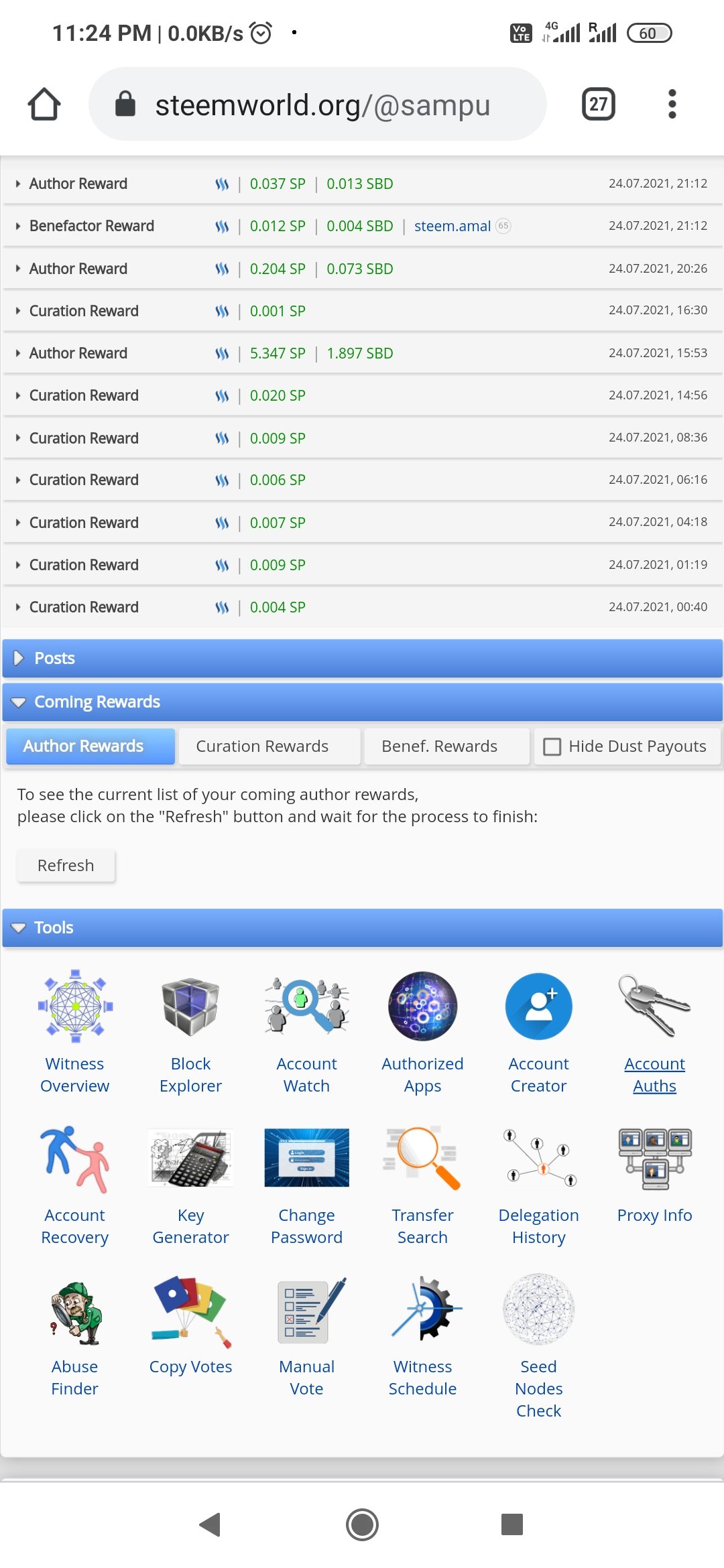Check the Hide Dust Payouts box
This screenshot has width=724, height=1568.
552,746
